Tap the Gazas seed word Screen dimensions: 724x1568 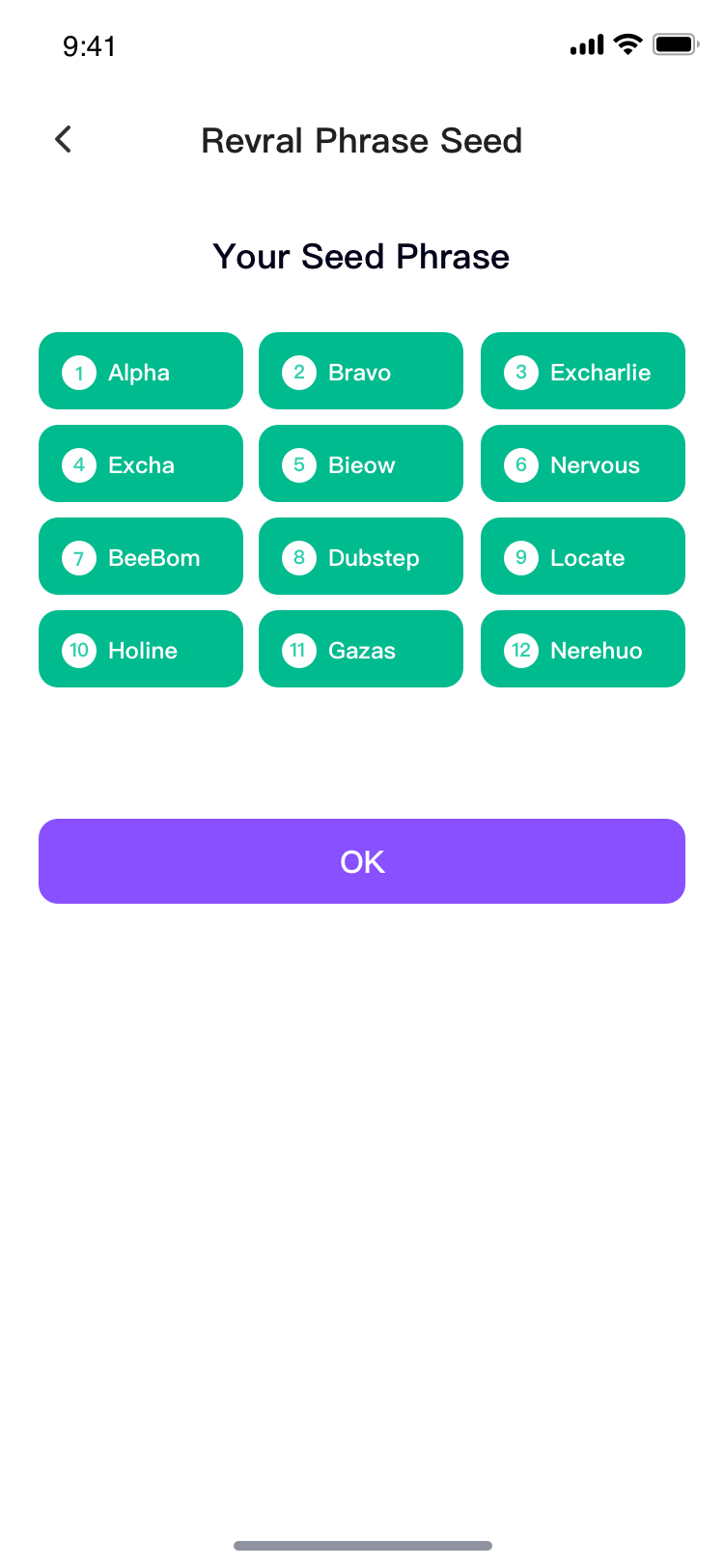point(361,650)
